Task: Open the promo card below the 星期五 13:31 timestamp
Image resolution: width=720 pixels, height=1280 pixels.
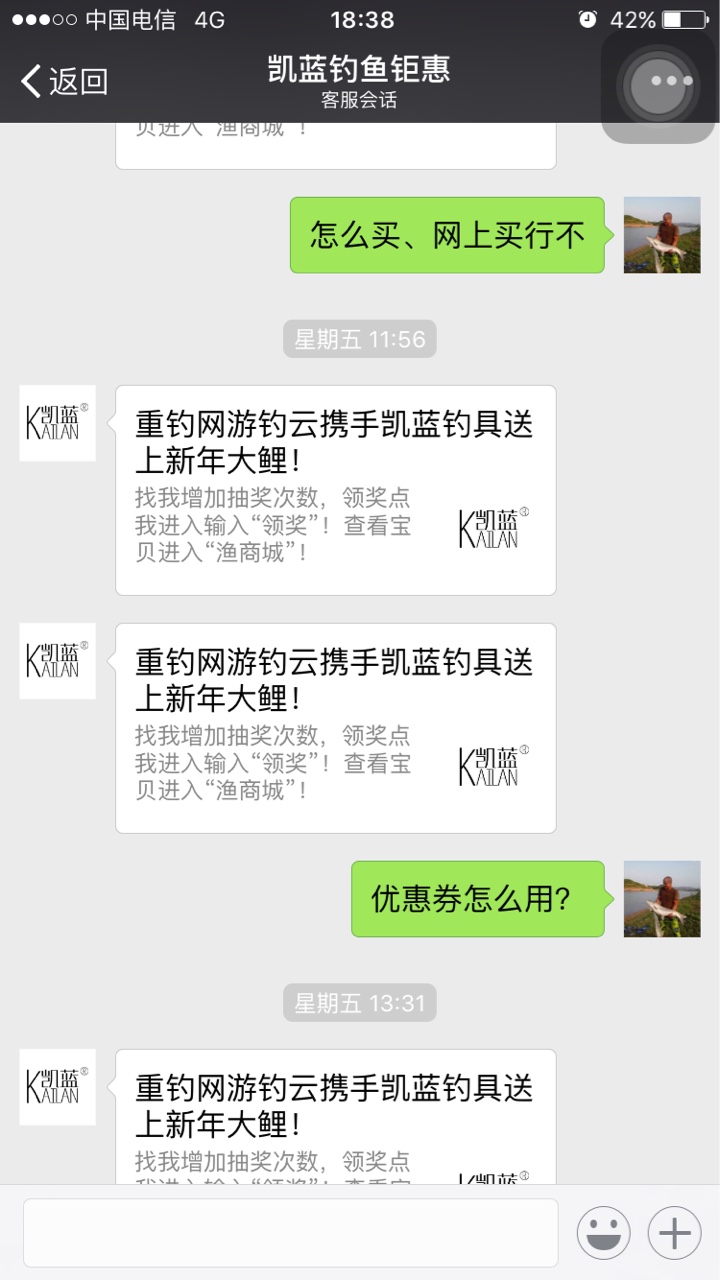Action: point(335,1115)
